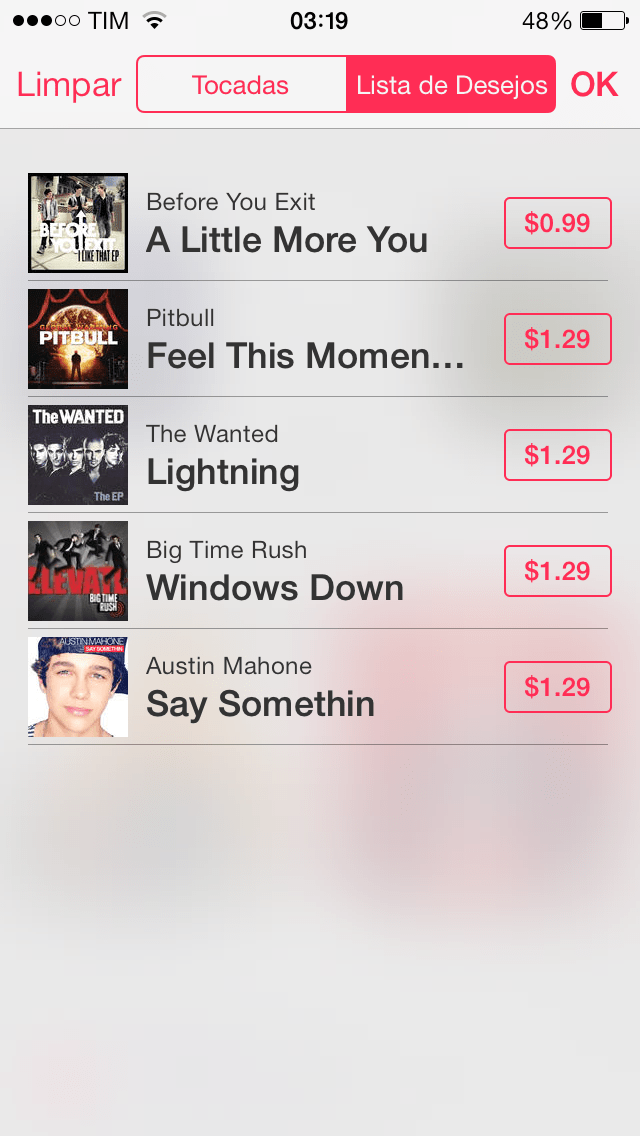Switch to the Tocadas tab
The height and width of the screenshot is (1136, 640).
point(241,85)
